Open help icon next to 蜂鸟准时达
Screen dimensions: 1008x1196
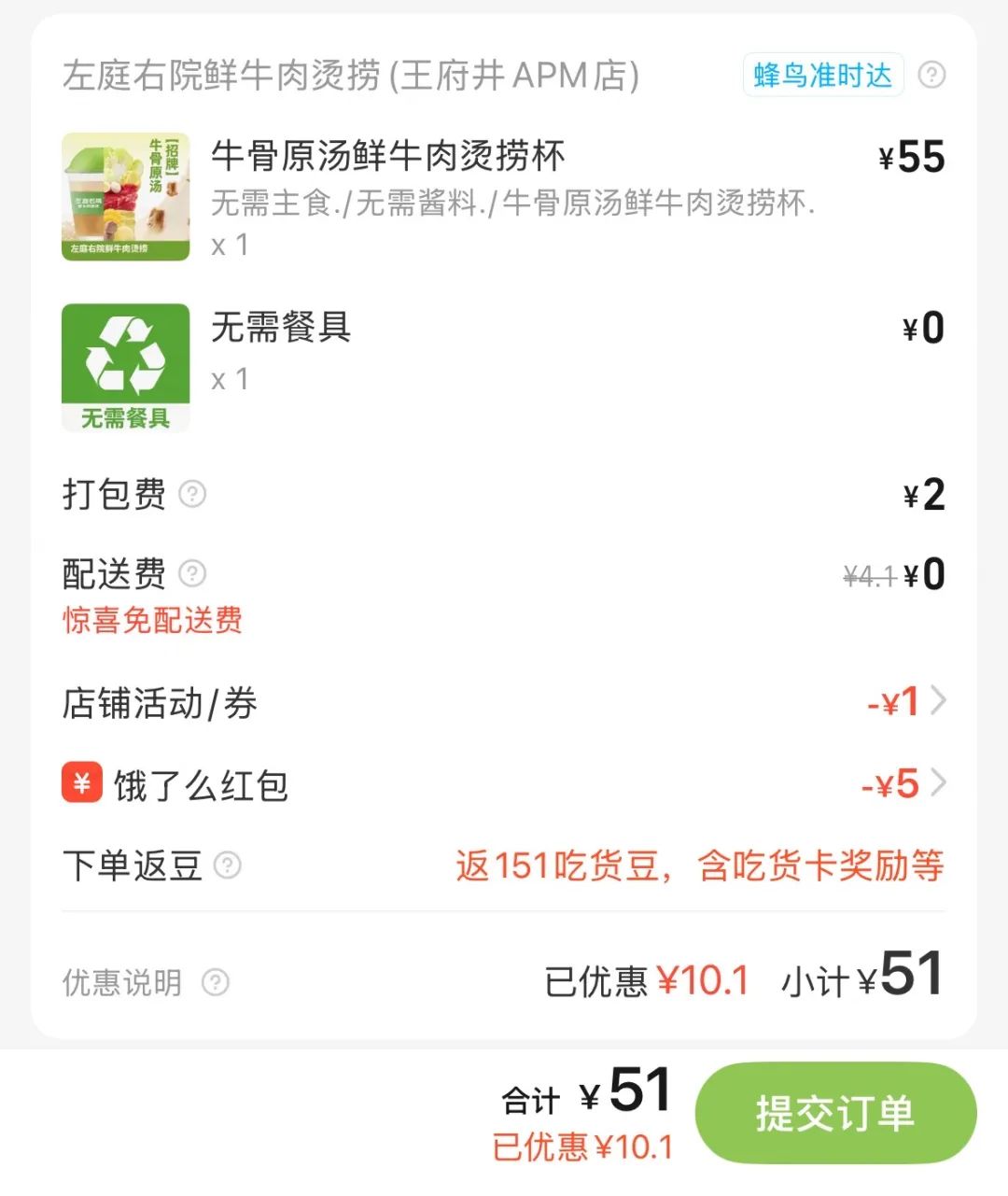pyautogui.click(x=931, y=75)
